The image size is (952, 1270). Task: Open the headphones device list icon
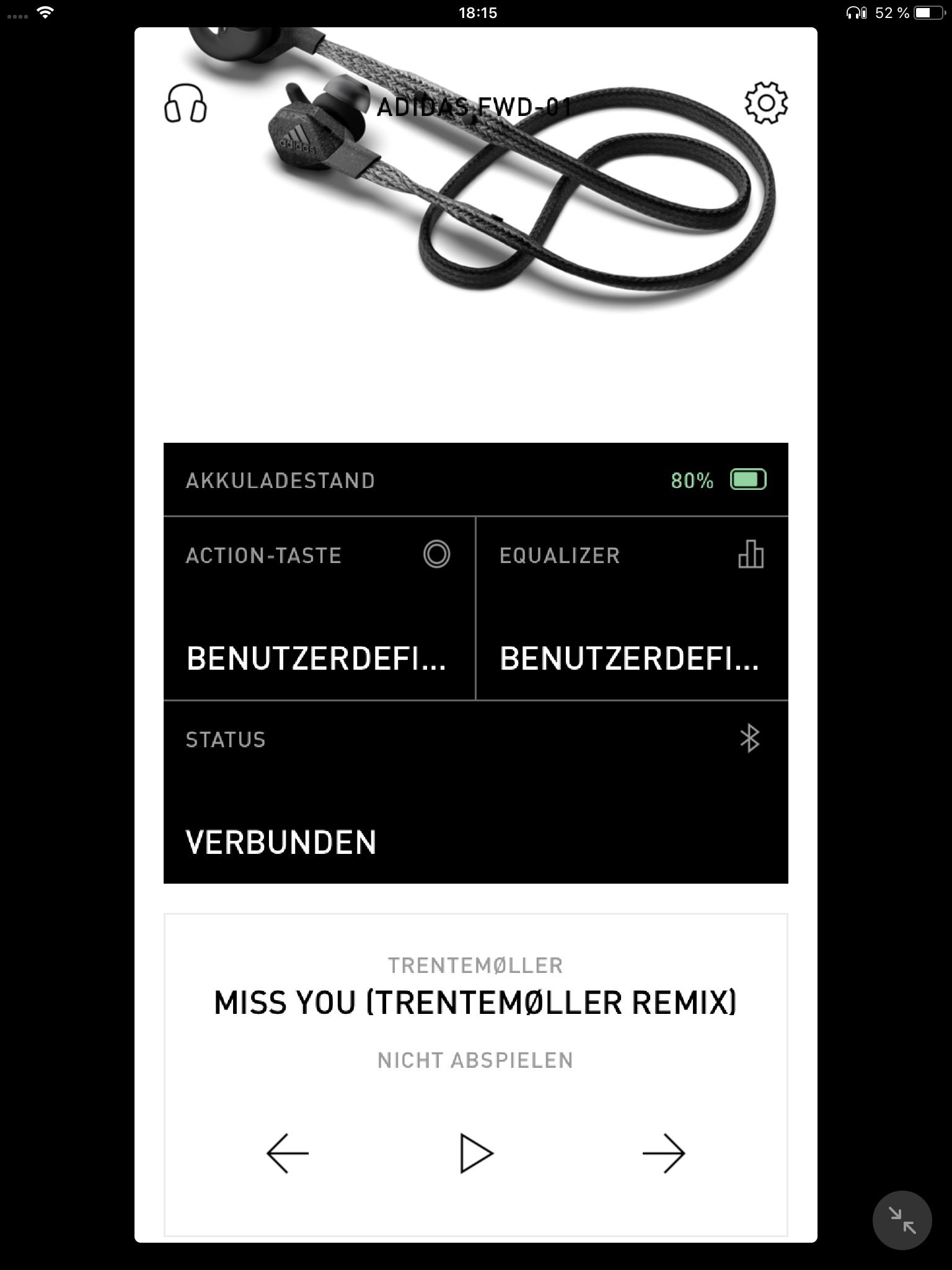[185, 104]
